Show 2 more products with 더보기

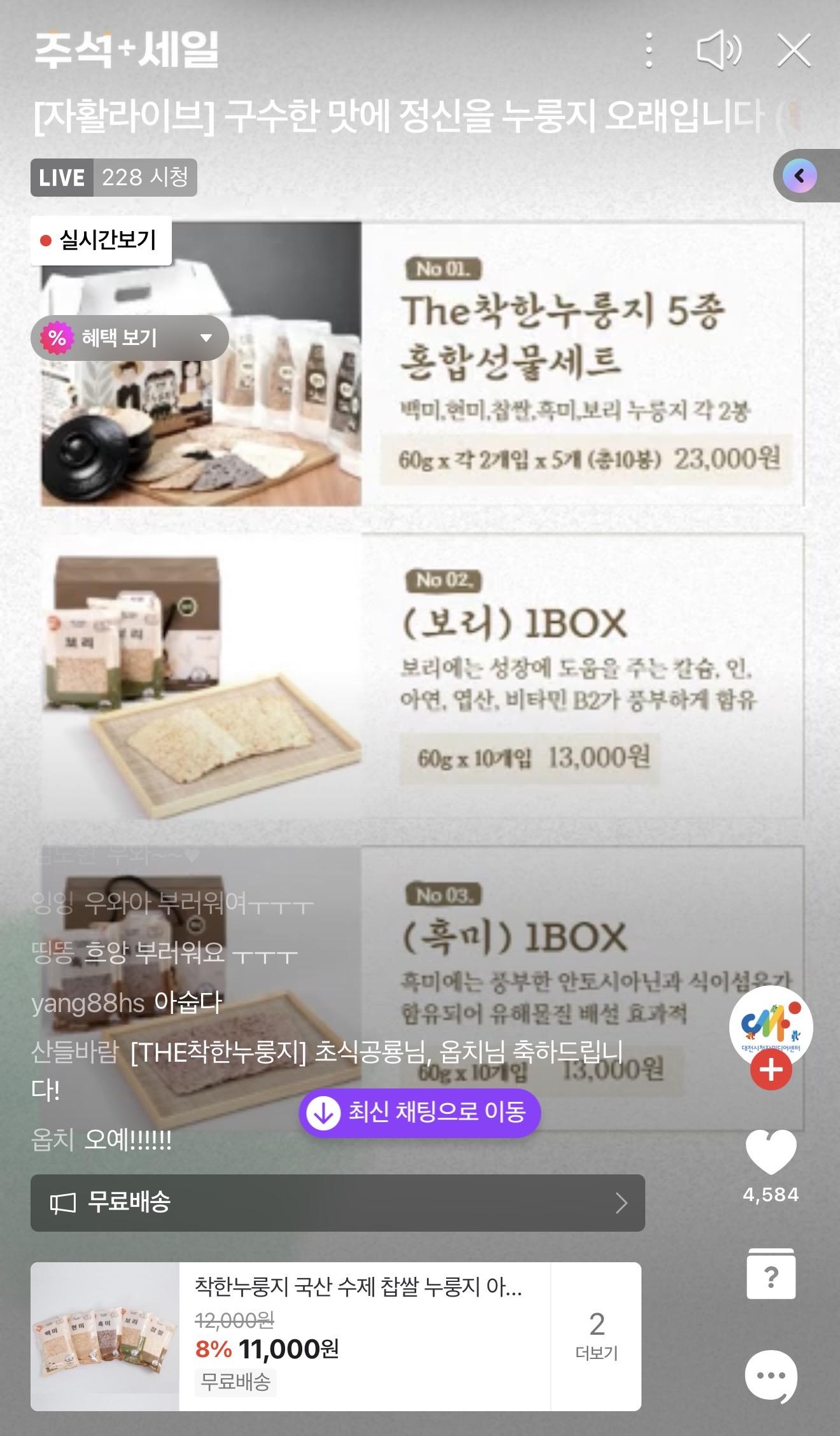(597, 1336)
